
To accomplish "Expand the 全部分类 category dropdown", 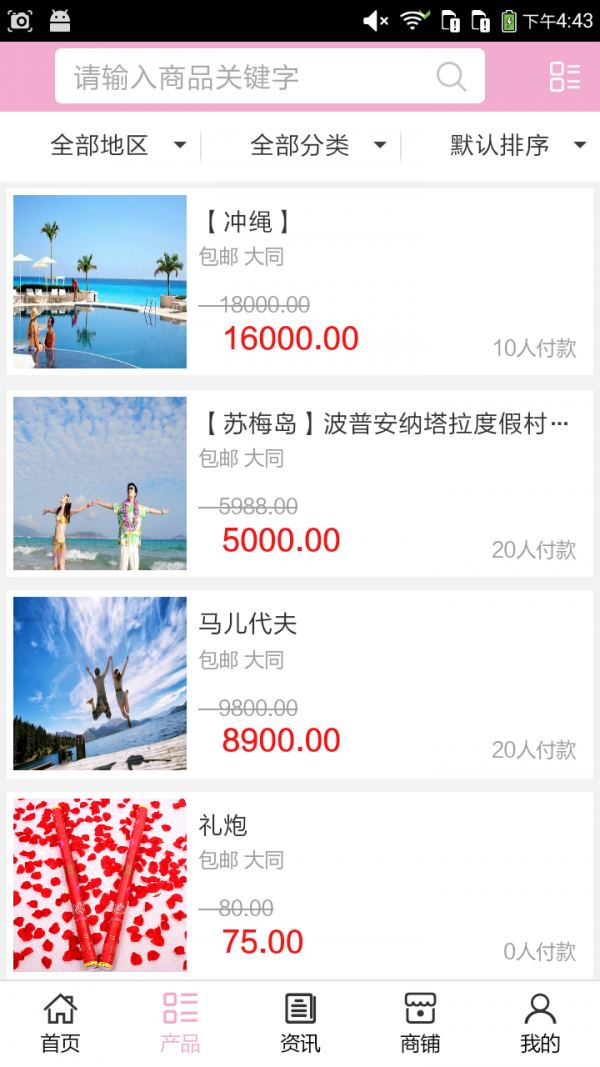I will point(318,146).
